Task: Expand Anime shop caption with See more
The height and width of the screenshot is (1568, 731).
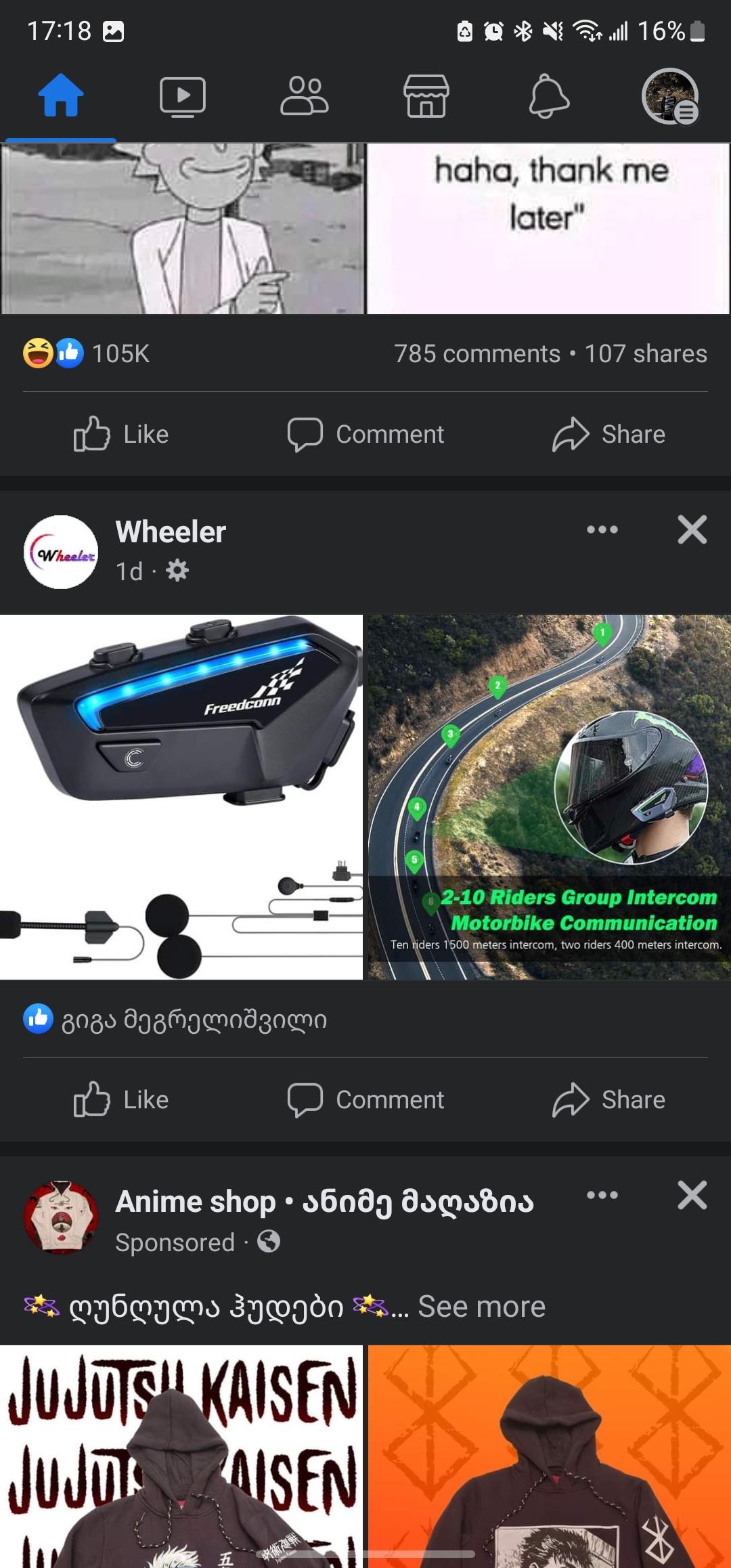Action: pyautogui.click(x=481, y=1306)
